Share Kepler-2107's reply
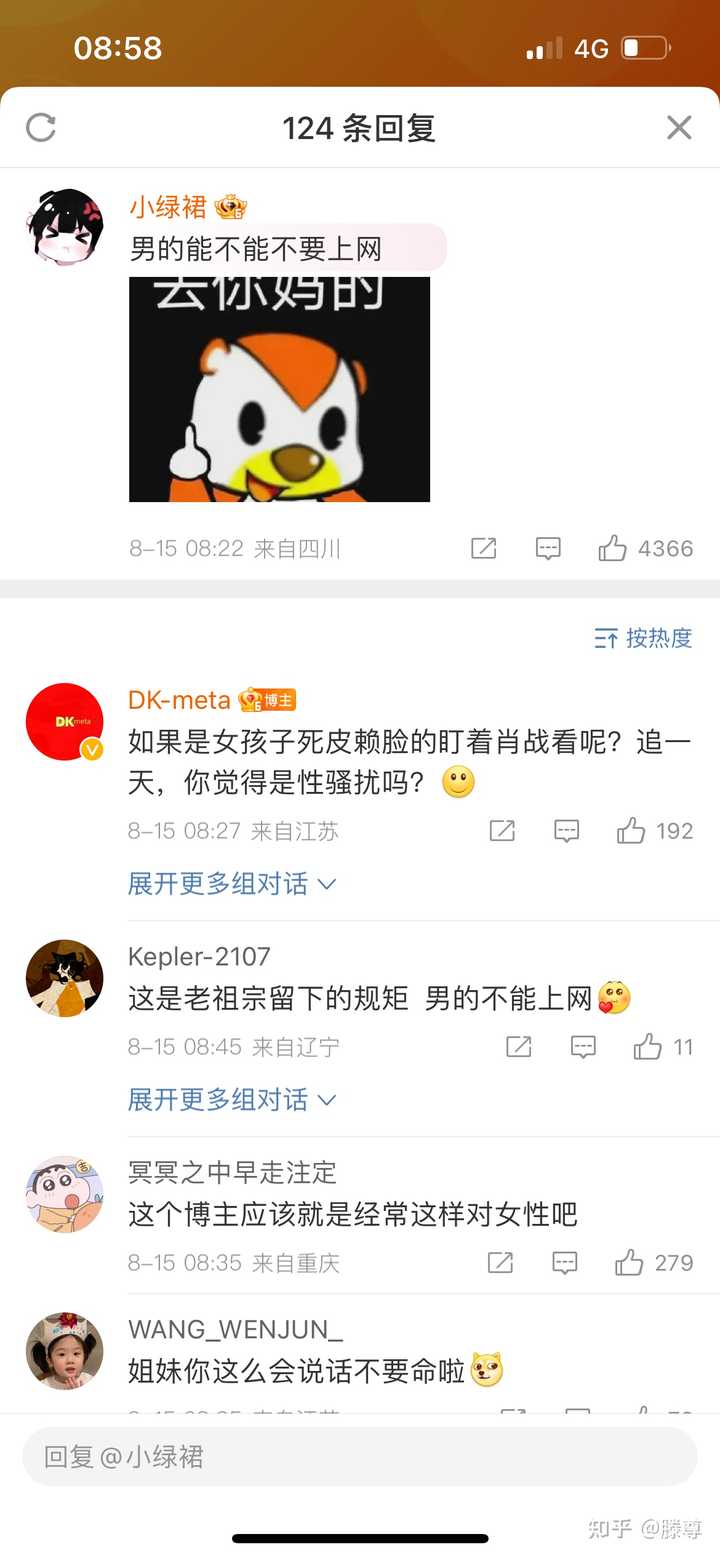The width and height of the screenshot is (720, 1558). [x=519, y=1047]
